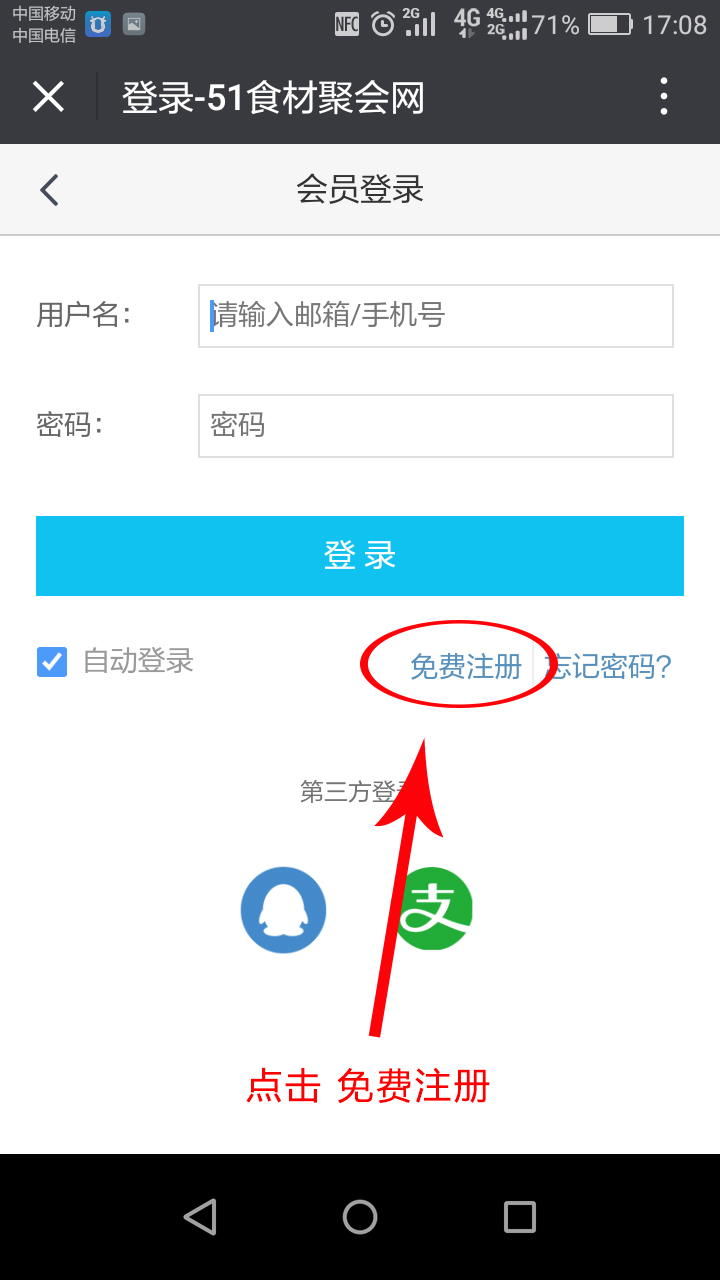The width and height of the screenshot is (720, 1280).
Task: Open the three-dot overflow menu
Action: tap(664, 97)
